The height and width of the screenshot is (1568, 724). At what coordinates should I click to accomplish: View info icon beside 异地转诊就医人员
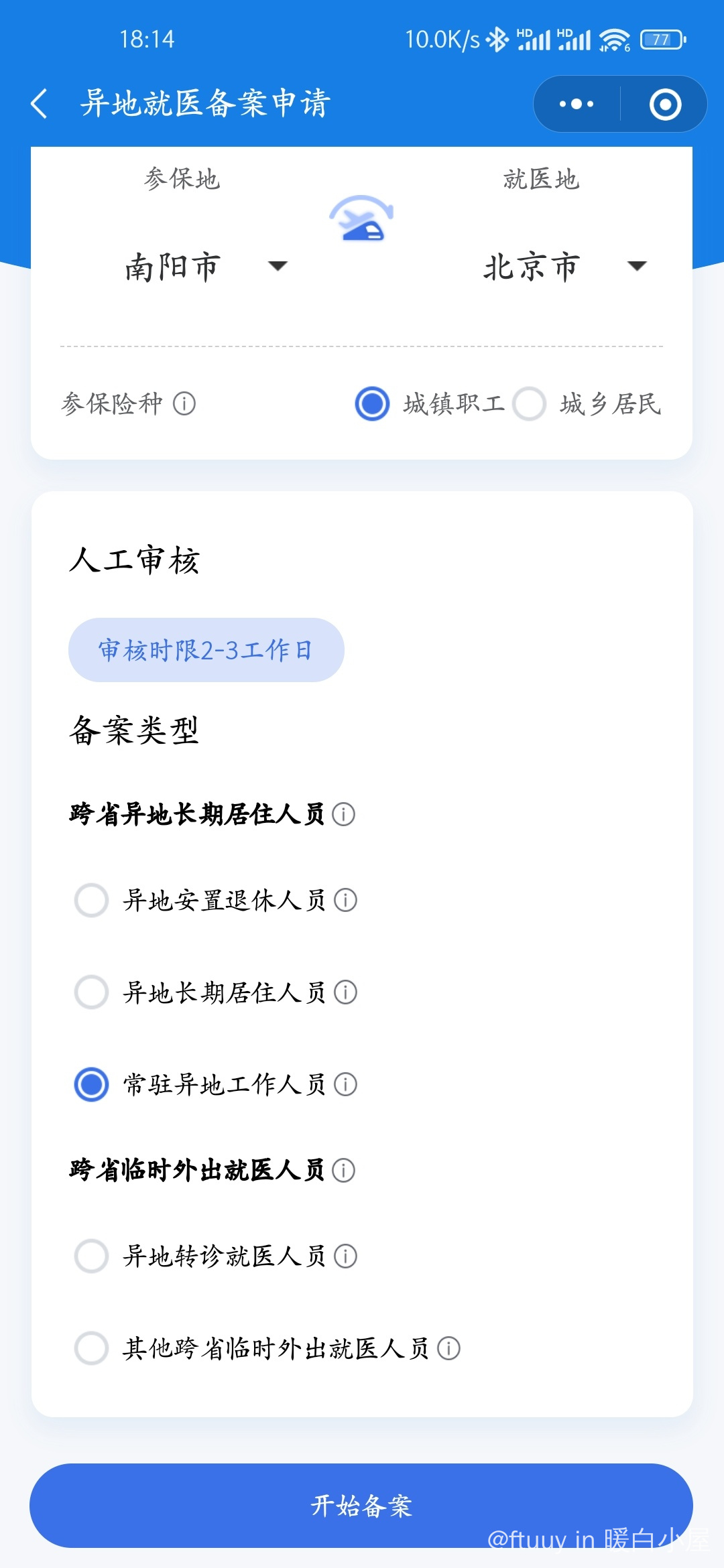[346, 1256]
